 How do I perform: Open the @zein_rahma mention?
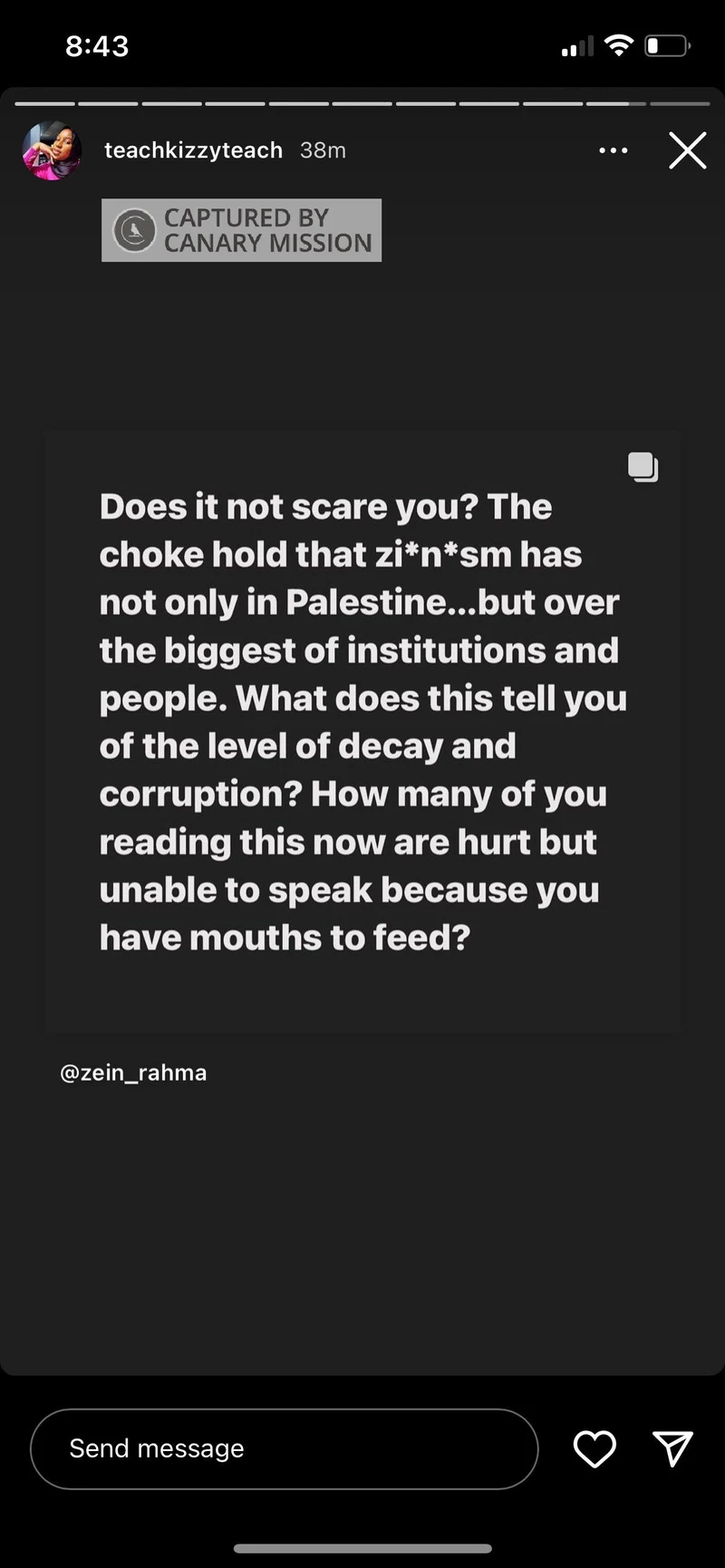(x=133, y=1073)
